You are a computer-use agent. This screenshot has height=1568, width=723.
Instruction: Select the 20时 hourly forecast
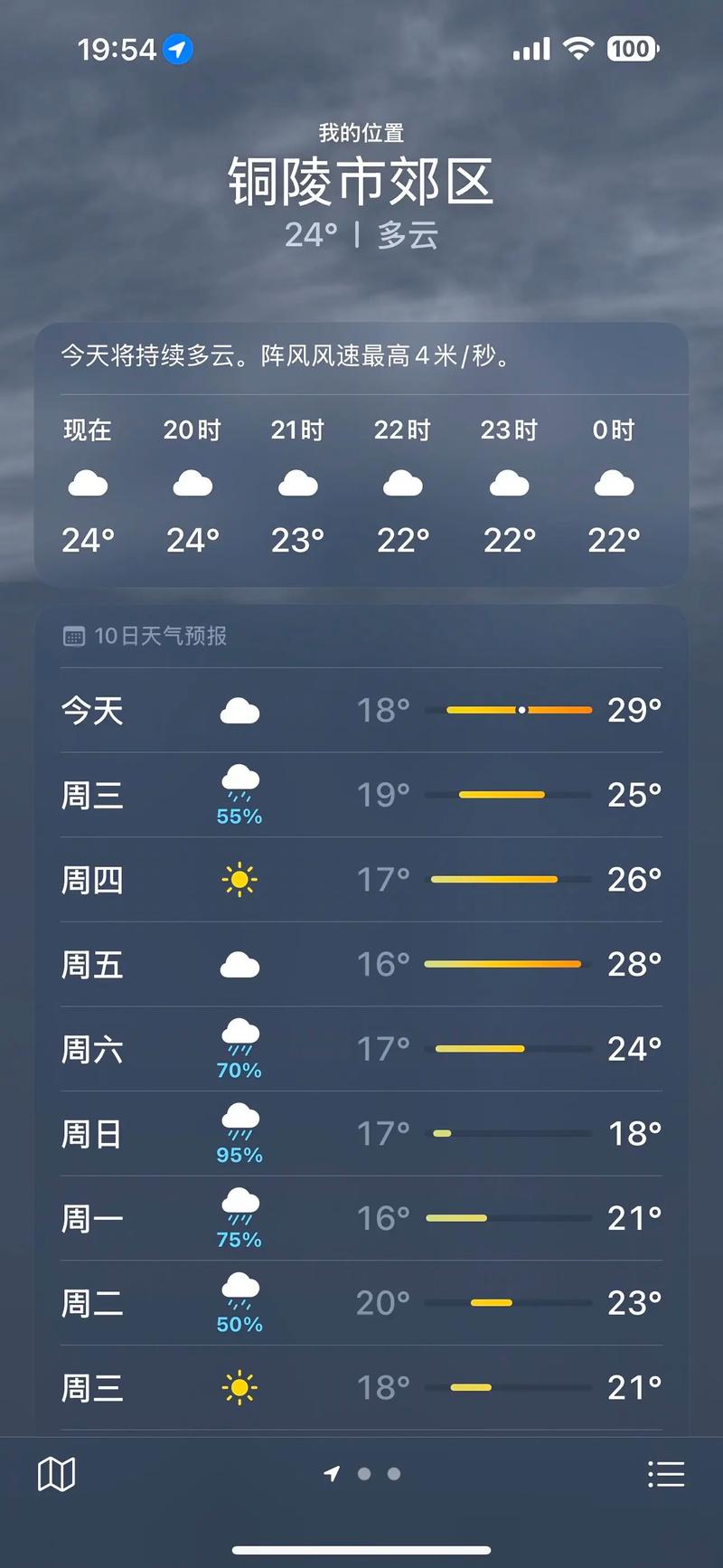(192, 482)
